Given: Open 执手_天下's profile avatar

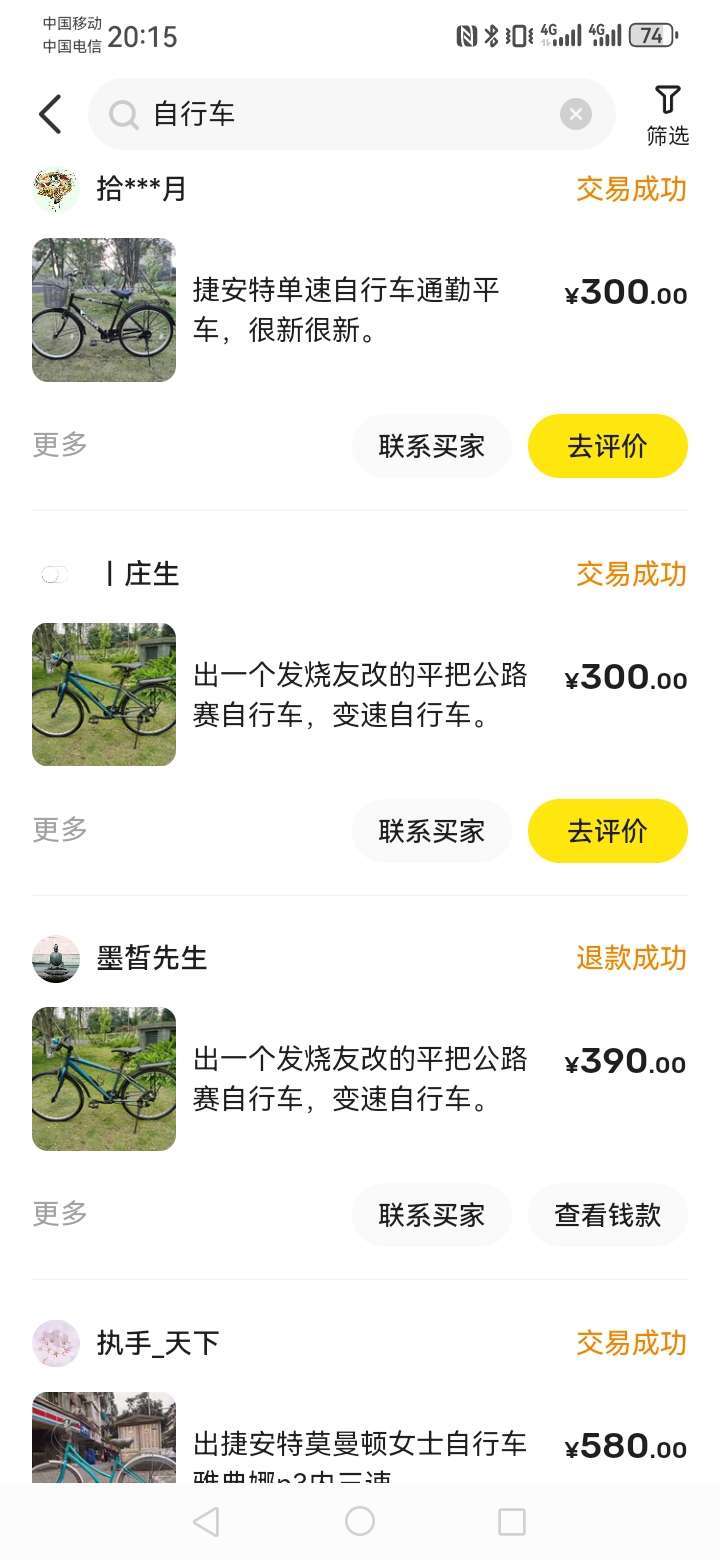Looking at the screenshot, I should [x=56, y=1343].
